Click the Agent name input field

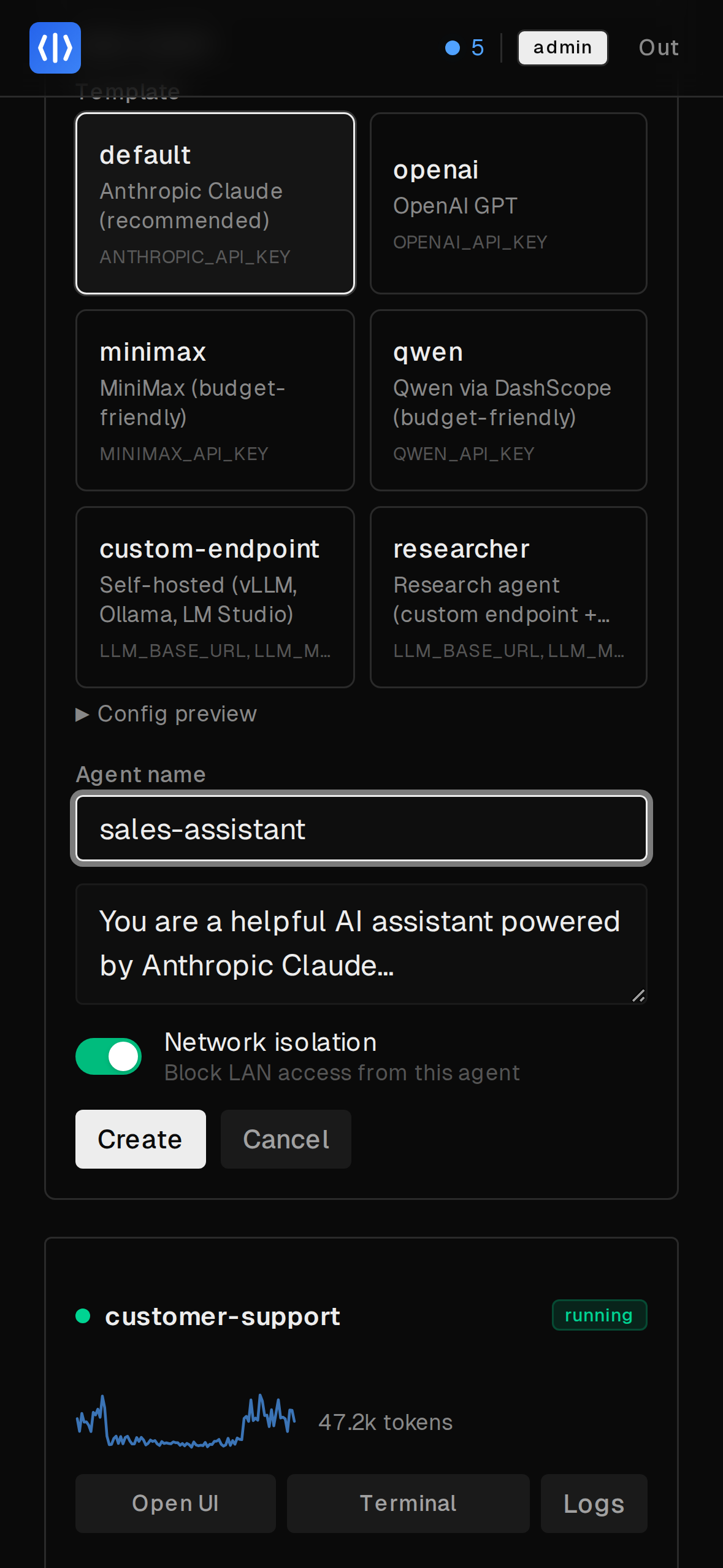[361, 828]
